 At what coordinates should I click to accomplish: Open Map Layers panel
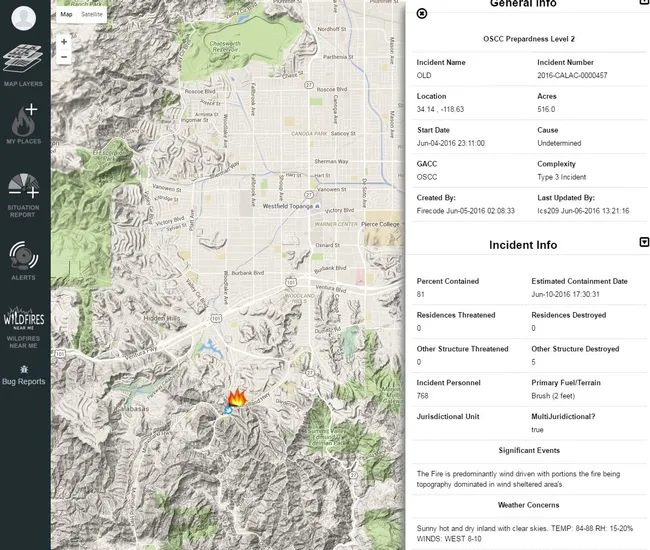[x=23, y=65]
